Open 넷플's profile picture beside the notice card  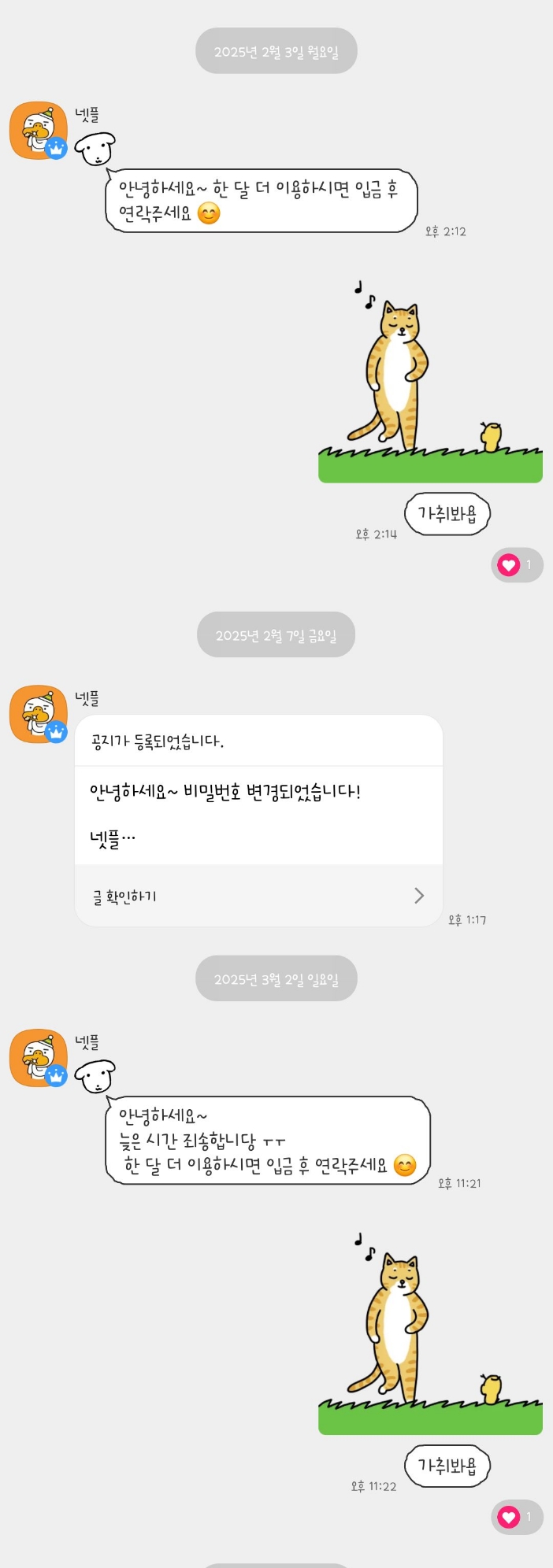point(38,714)
